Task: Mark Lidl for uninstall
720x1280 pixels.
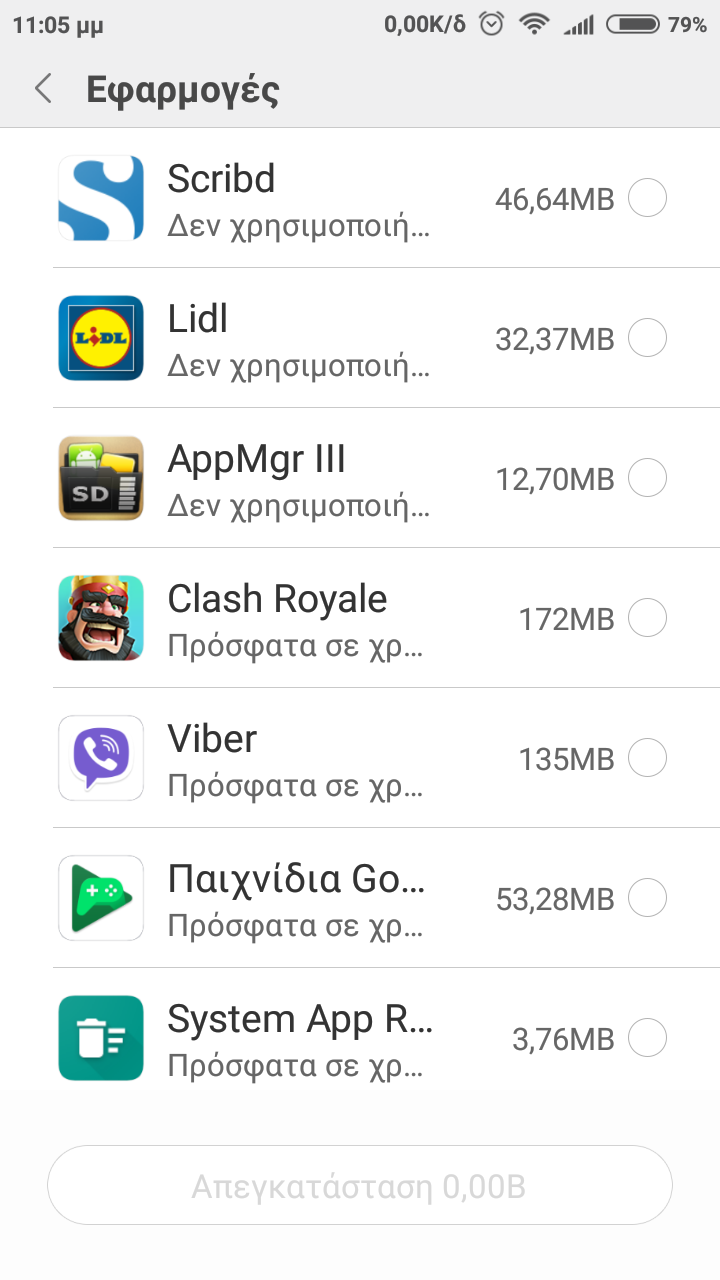Action: (x=647, y=339)
